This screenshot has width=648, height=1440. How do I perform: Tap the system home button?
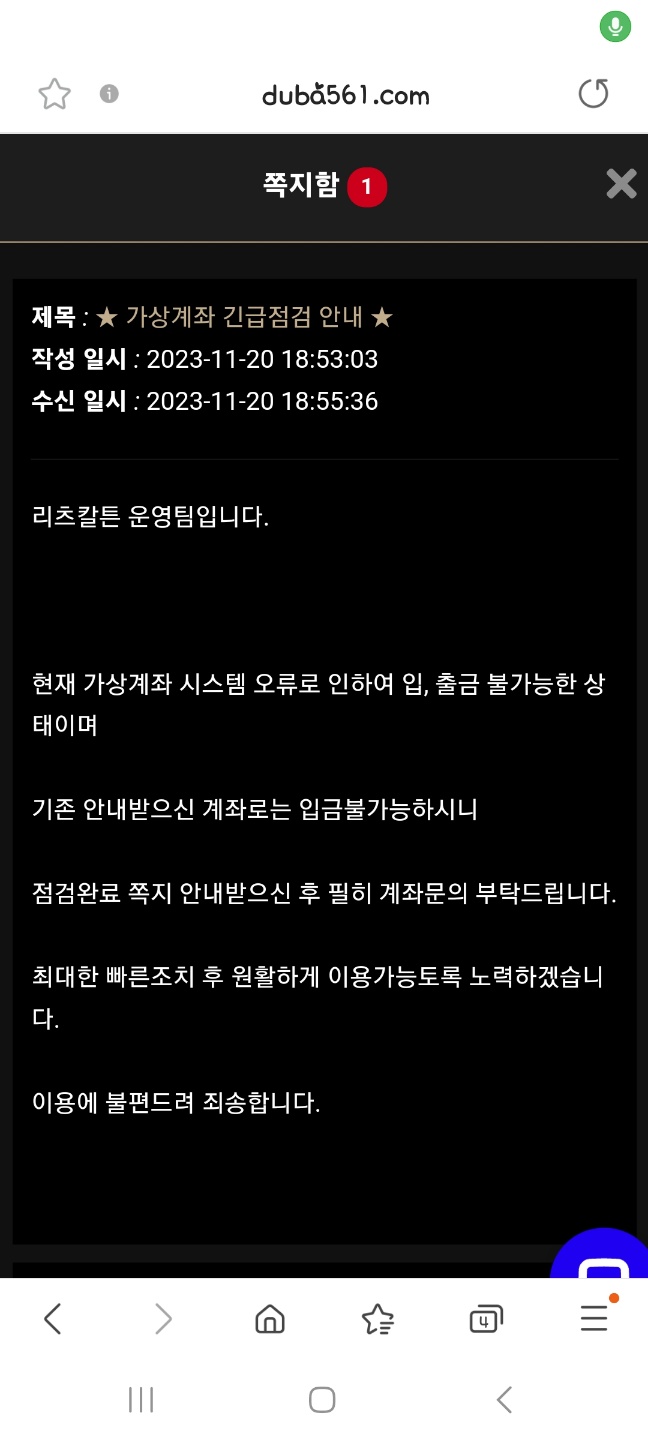[322, 1399]
